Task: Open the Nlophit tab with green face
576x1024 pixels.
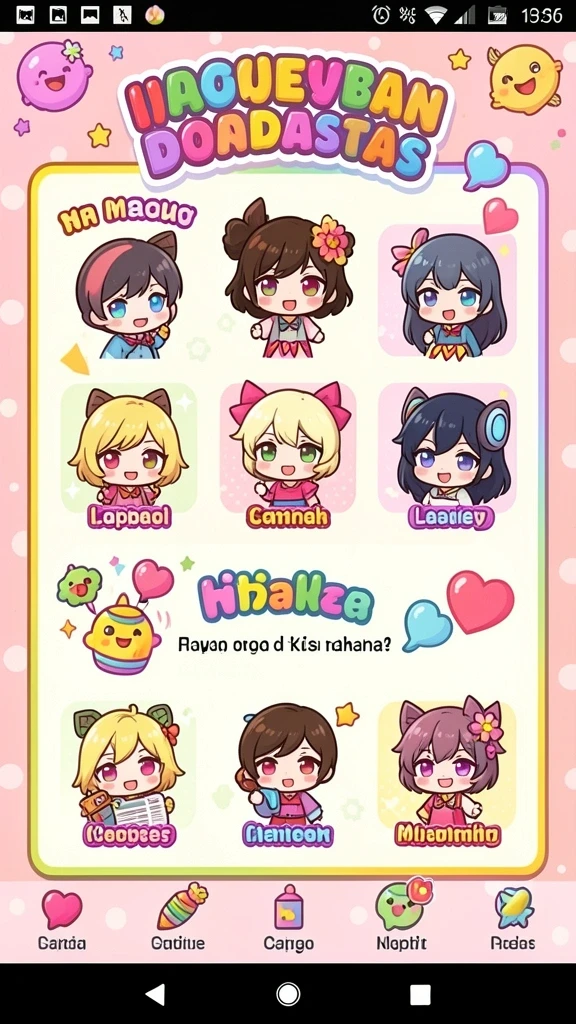Action: pos(402,917)
